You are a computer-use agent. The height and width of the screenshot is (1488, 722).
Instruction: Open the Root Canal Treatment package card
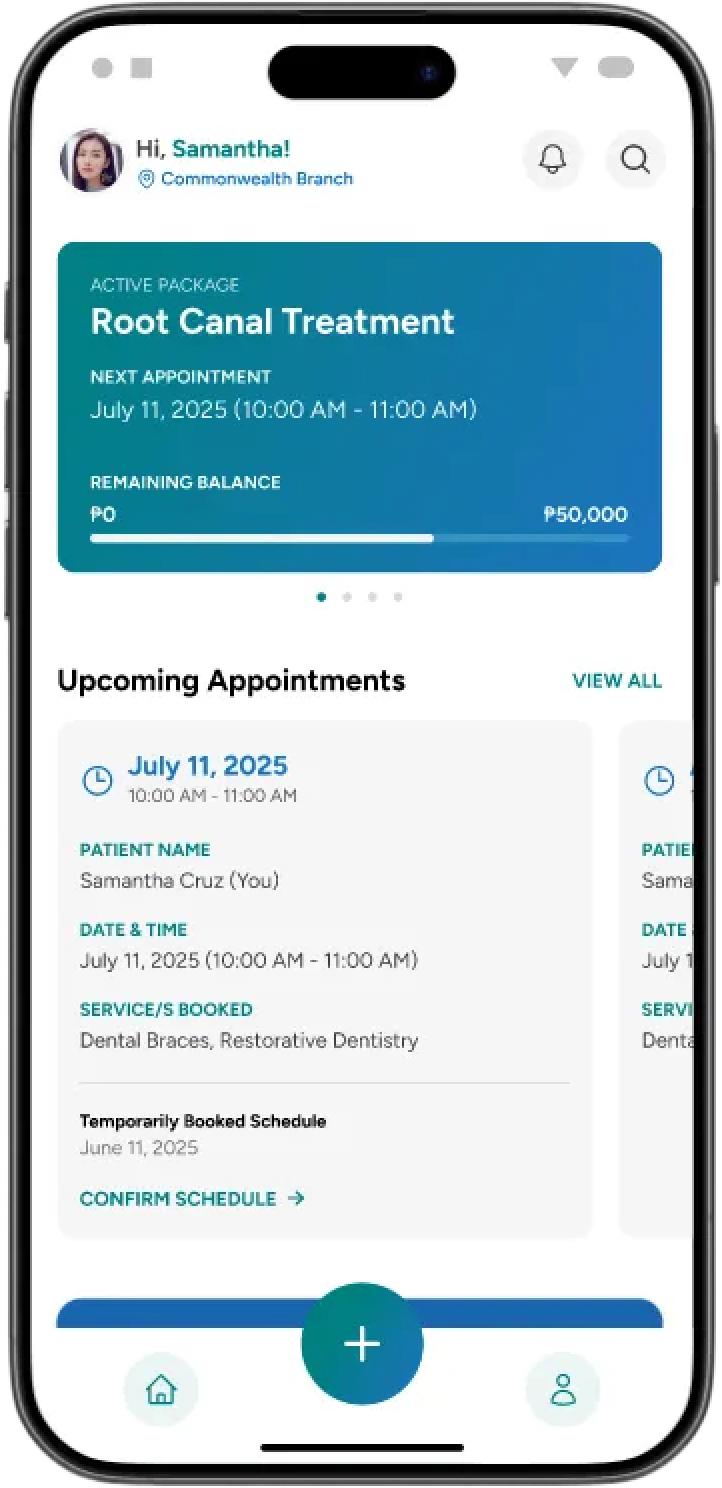(359, 407)
